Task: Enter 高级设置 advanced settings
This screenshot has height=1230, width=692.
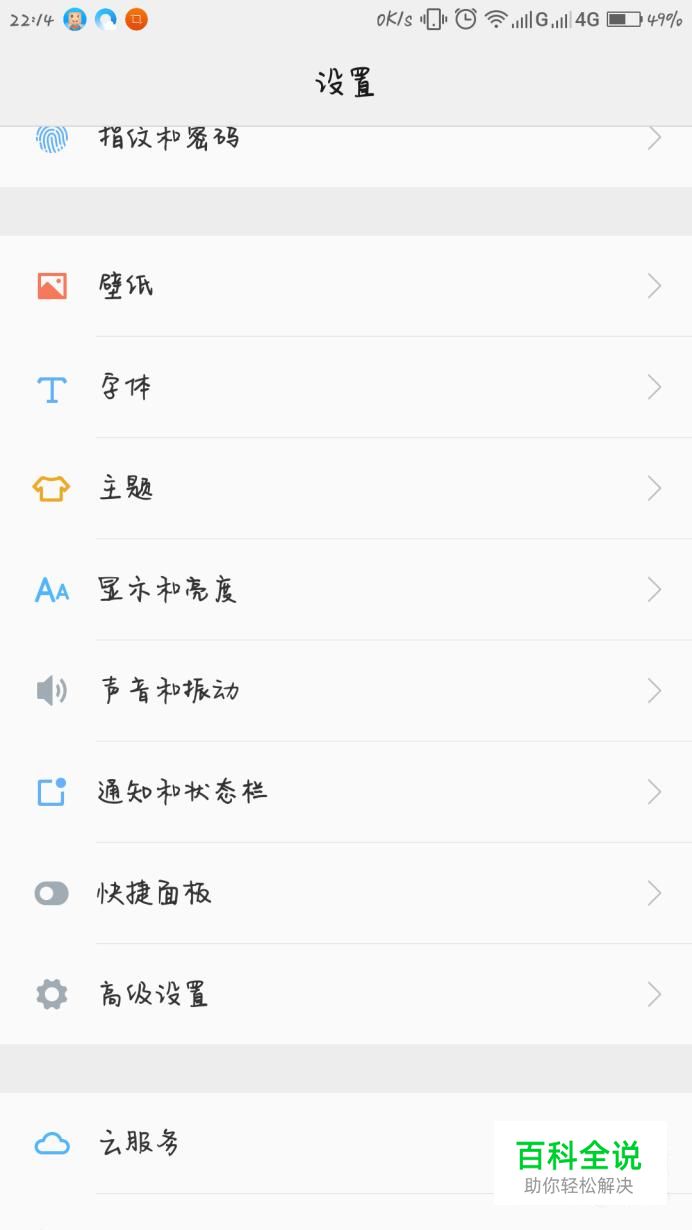Action: click(x=346, y=994)
